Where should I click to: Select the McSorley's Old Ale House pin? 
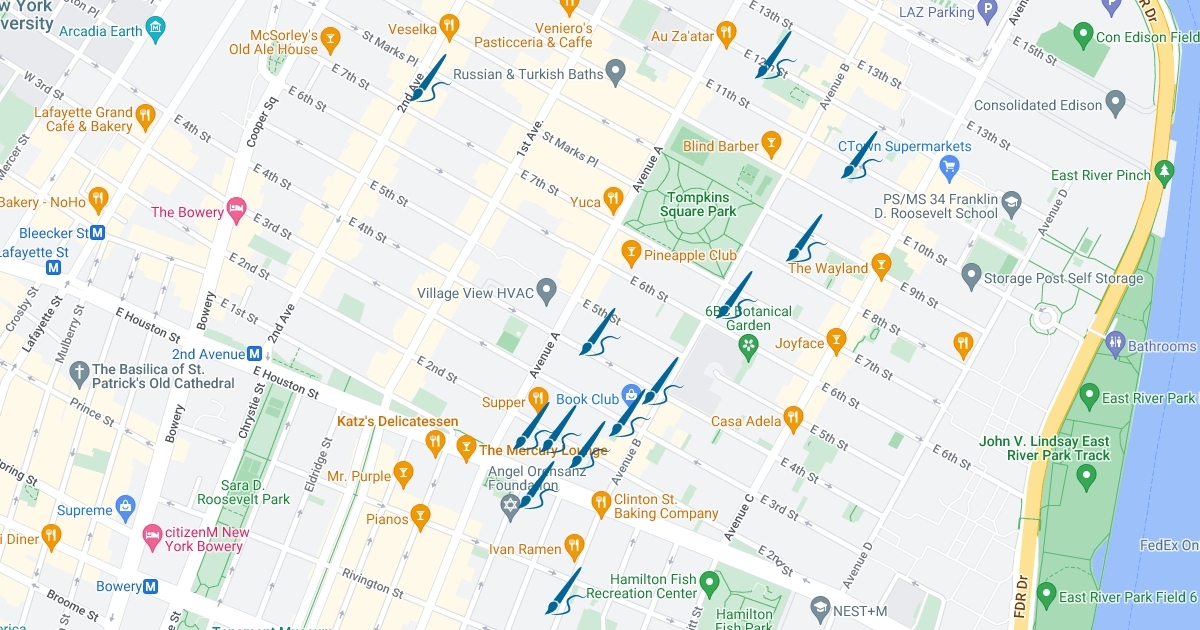pyautogui.click(x=331, y=41)
